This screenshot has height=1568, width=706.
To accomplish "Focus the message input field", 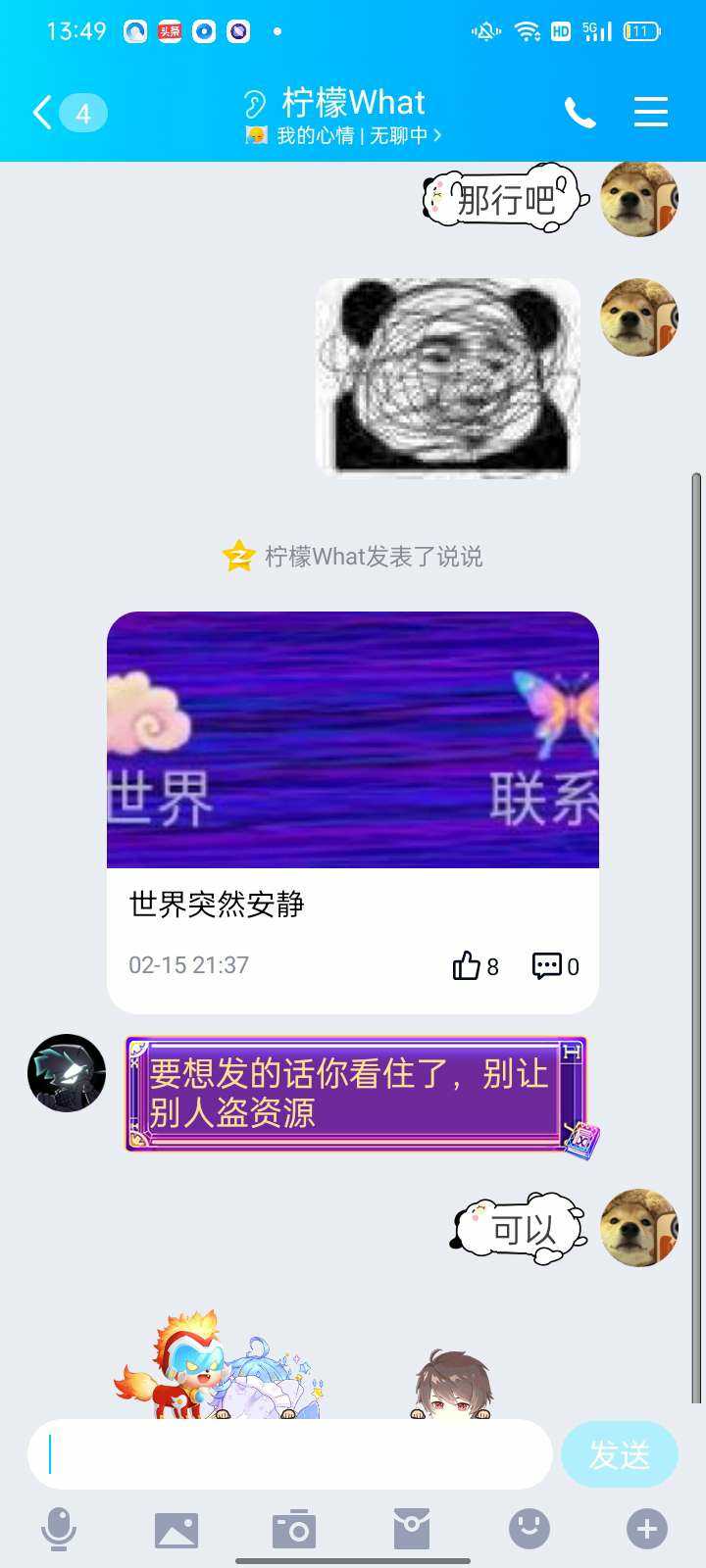I will 290,1454.
